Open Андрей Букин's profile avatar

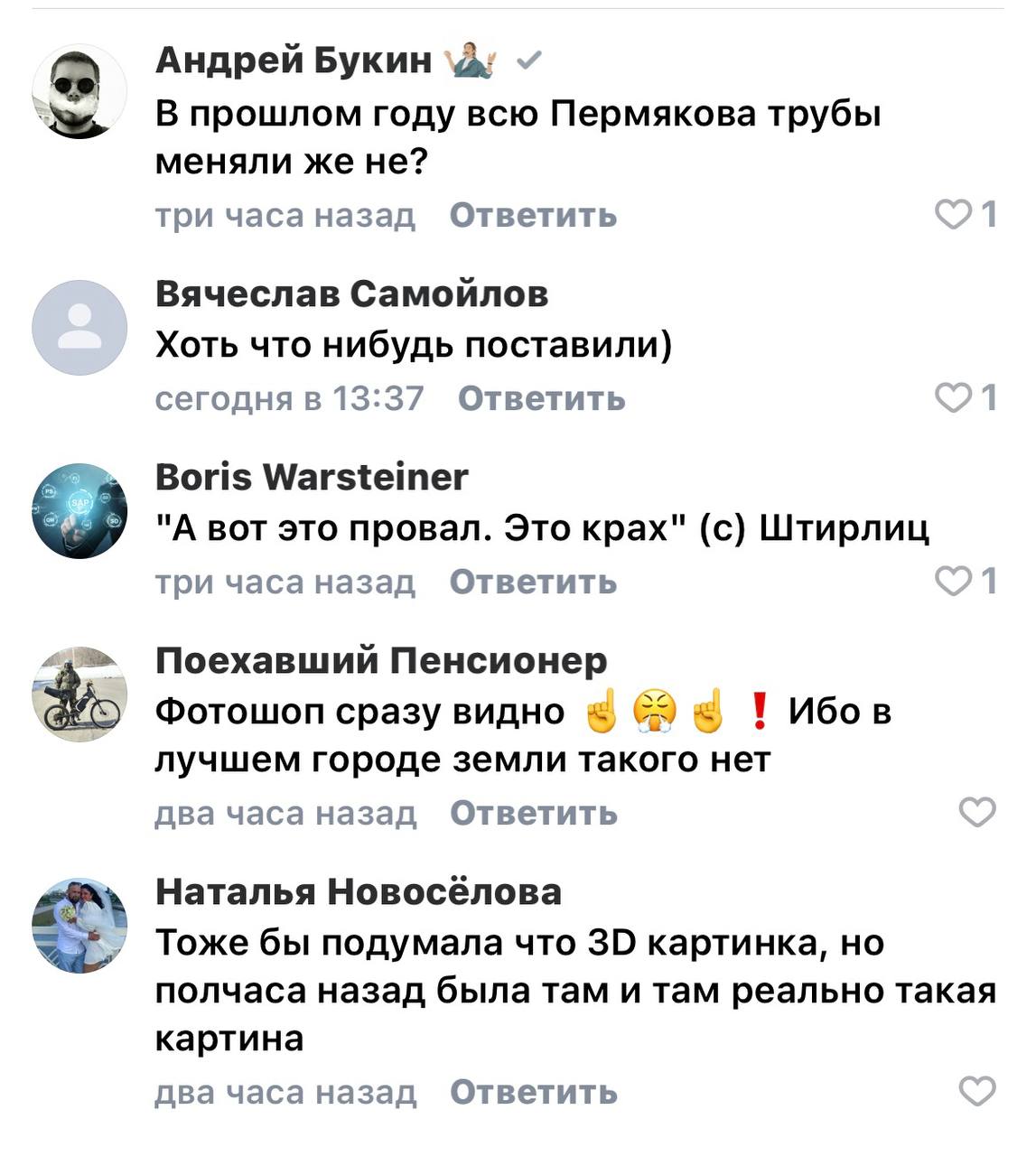(79, 91)
